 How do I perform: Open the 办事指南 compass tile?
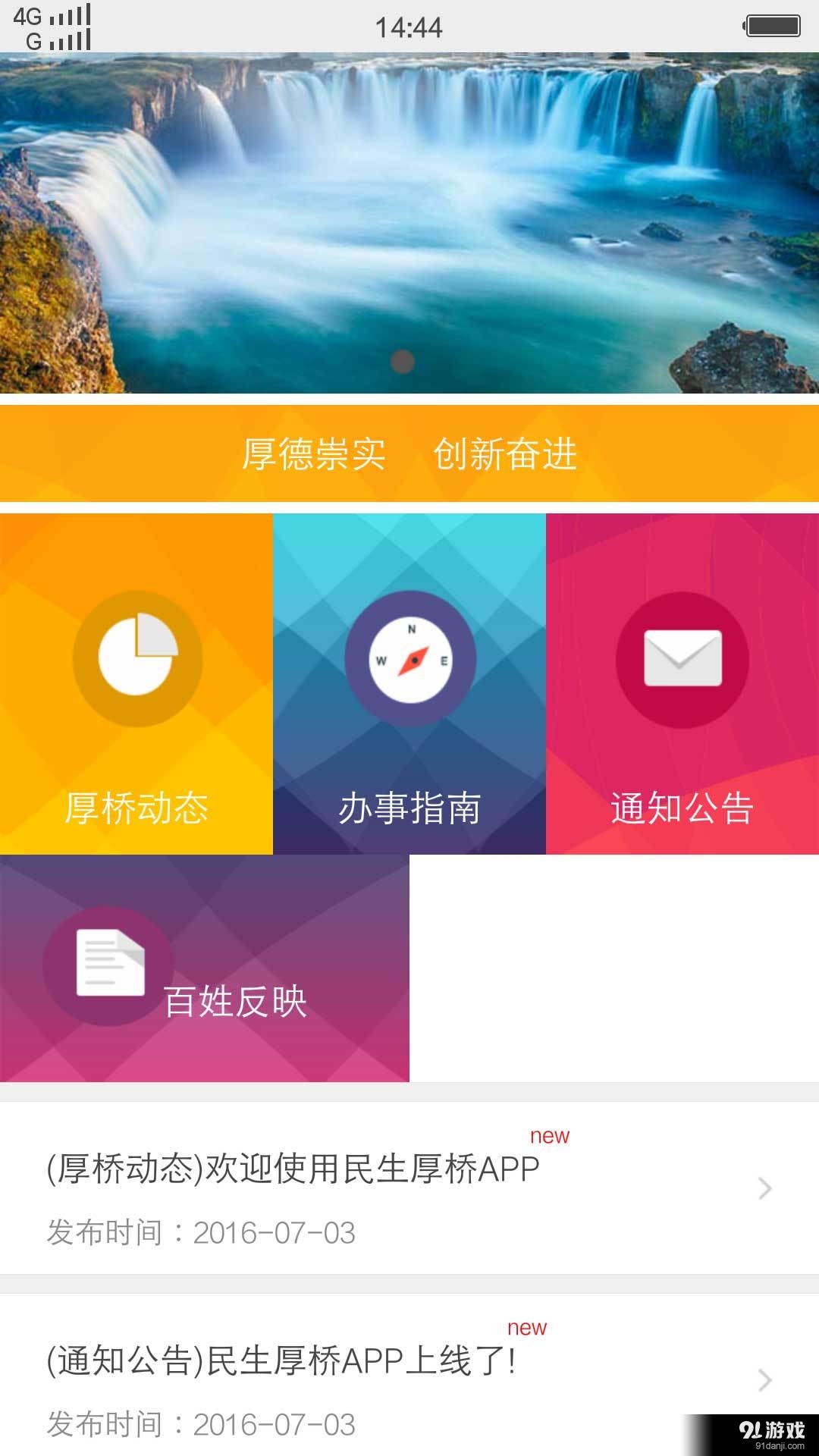[x=409, y=683]
